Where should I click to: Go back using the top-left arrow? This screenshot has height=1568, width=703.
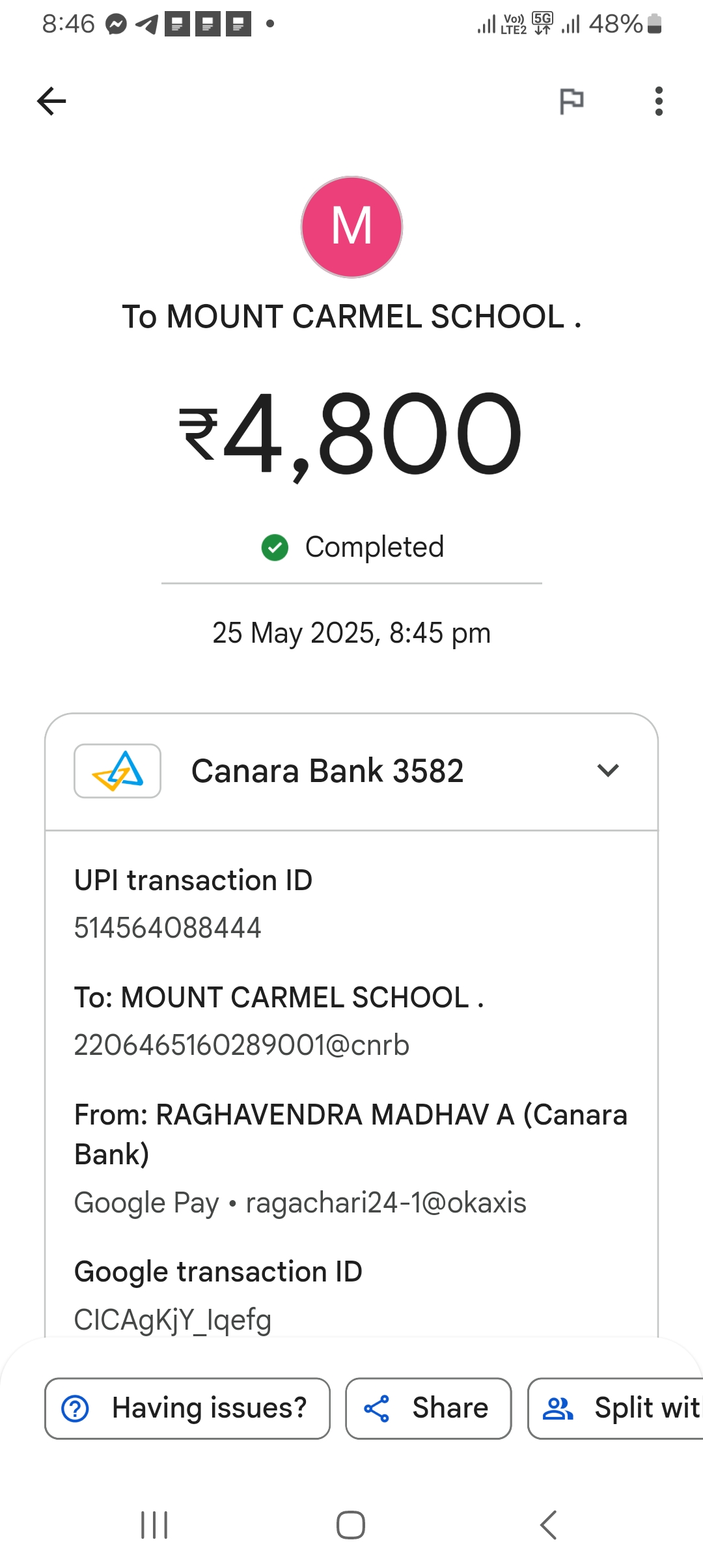pos(51,101)
